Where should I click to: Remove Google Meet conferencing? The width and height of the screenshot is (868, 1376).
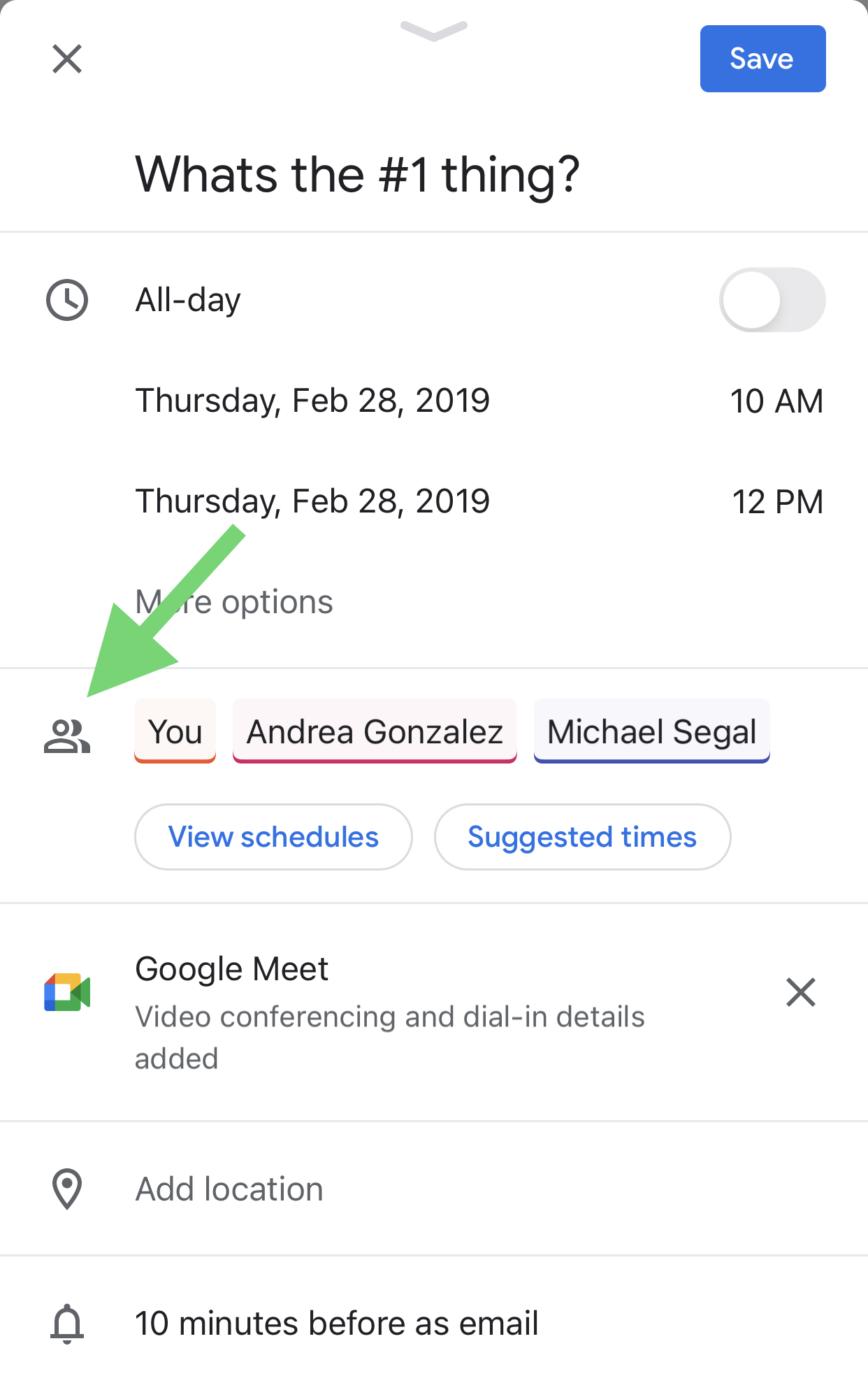(x=800, y=992)
